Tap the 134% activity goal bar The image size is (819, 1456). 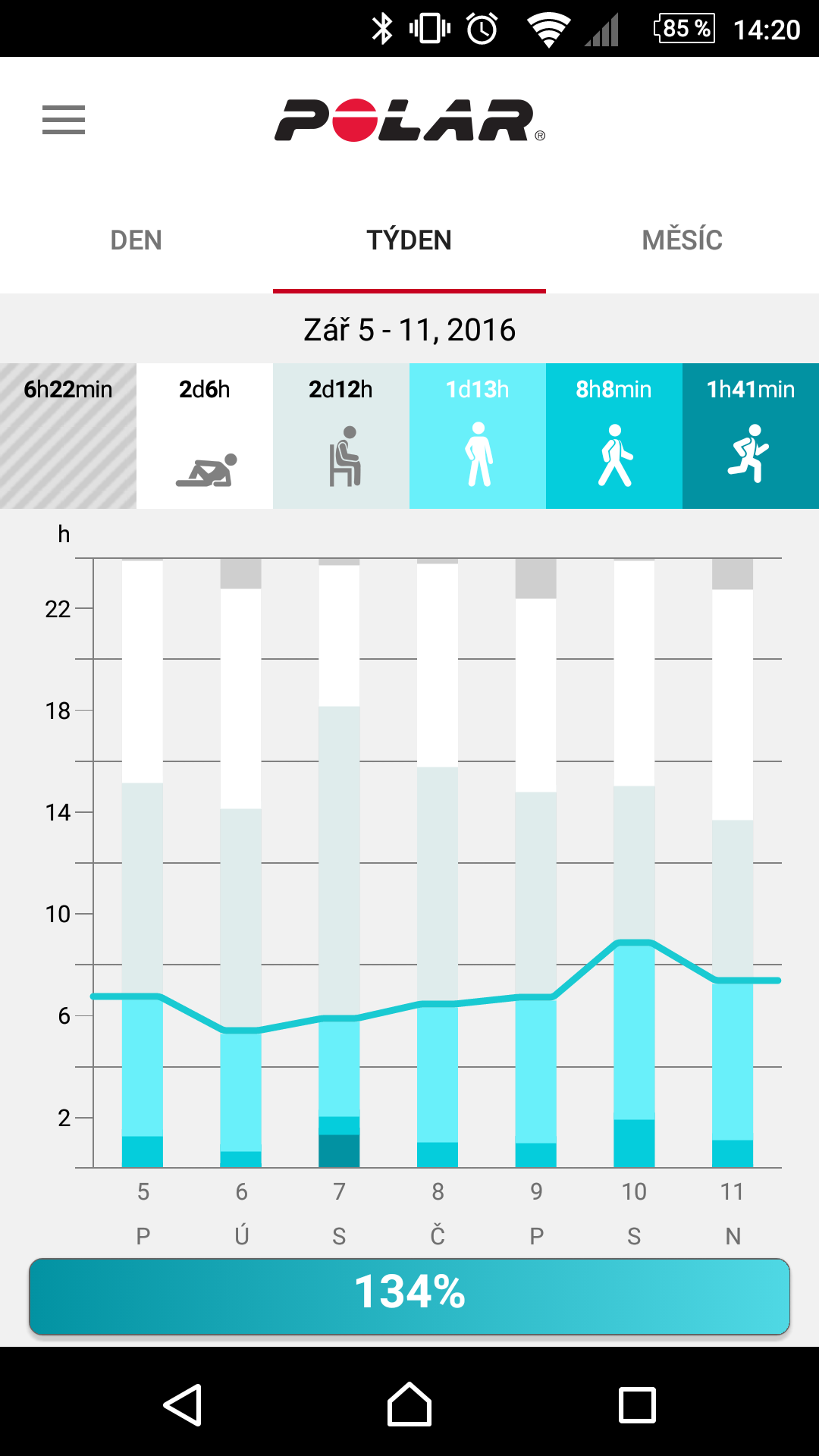pyautogui.click(x=409, y=1297)
